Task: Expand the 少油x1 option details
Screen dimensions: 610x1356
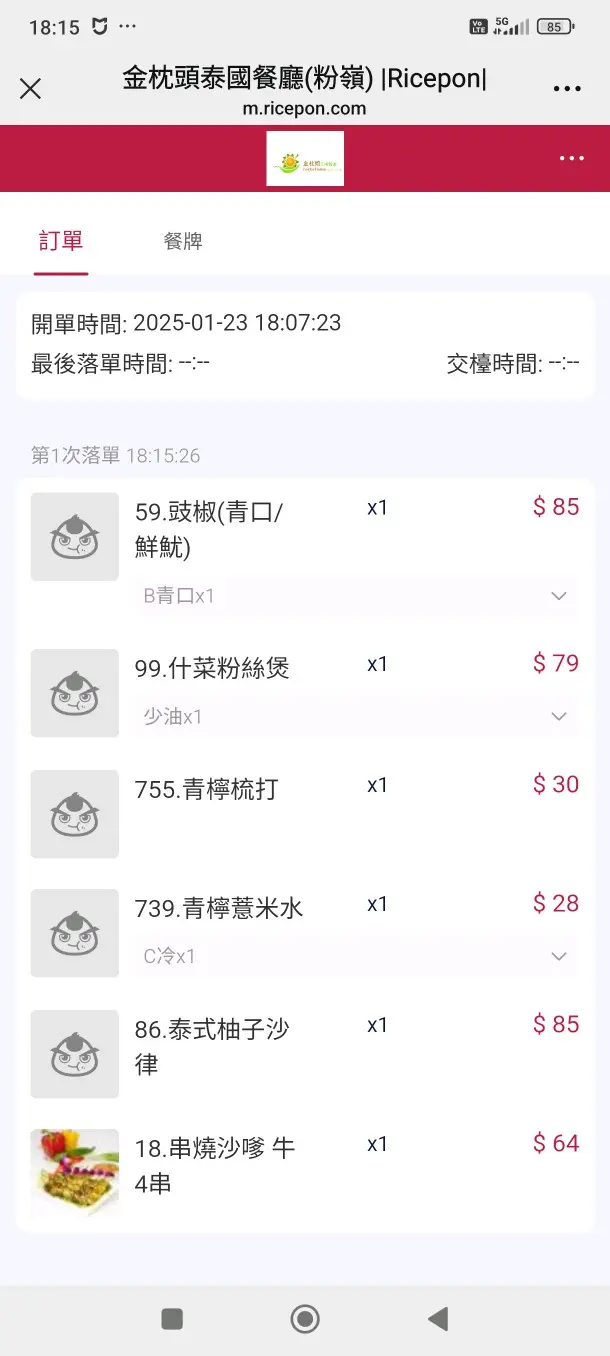Action: 558,717
